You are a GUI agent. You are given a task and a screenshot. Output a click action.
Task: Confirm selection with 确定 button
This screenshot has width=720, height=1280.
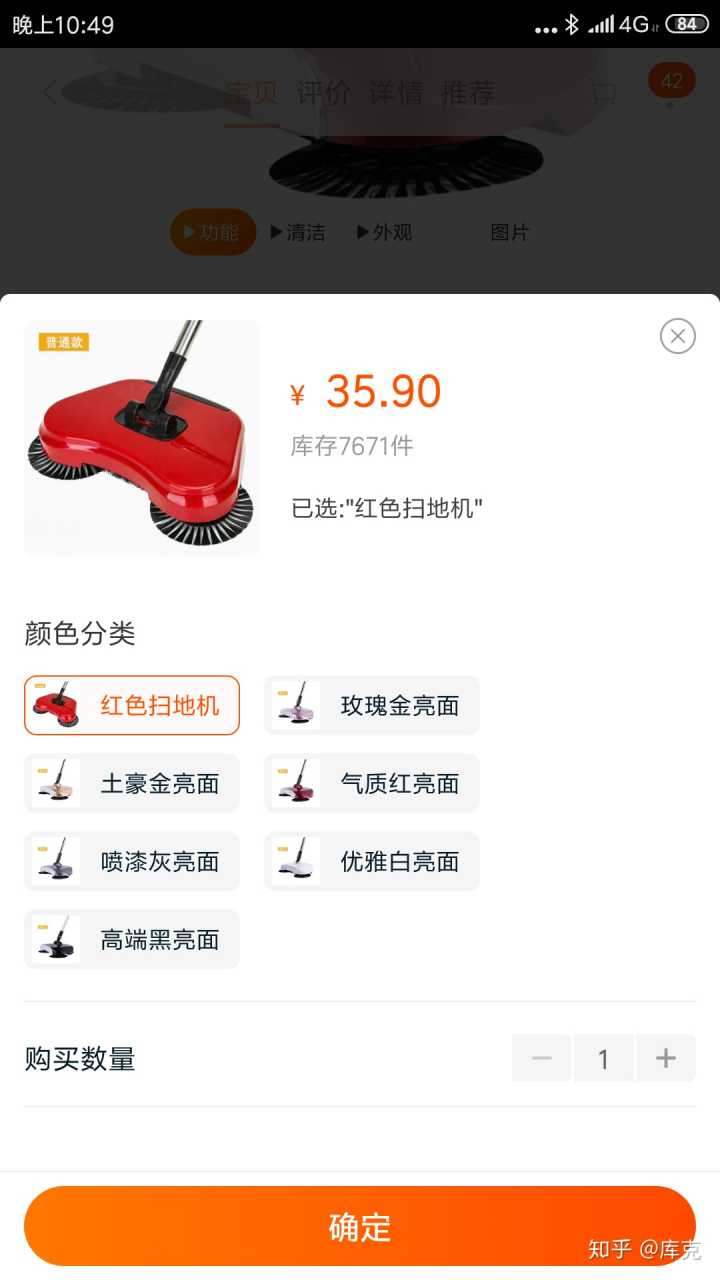[x=360, y=1226]
